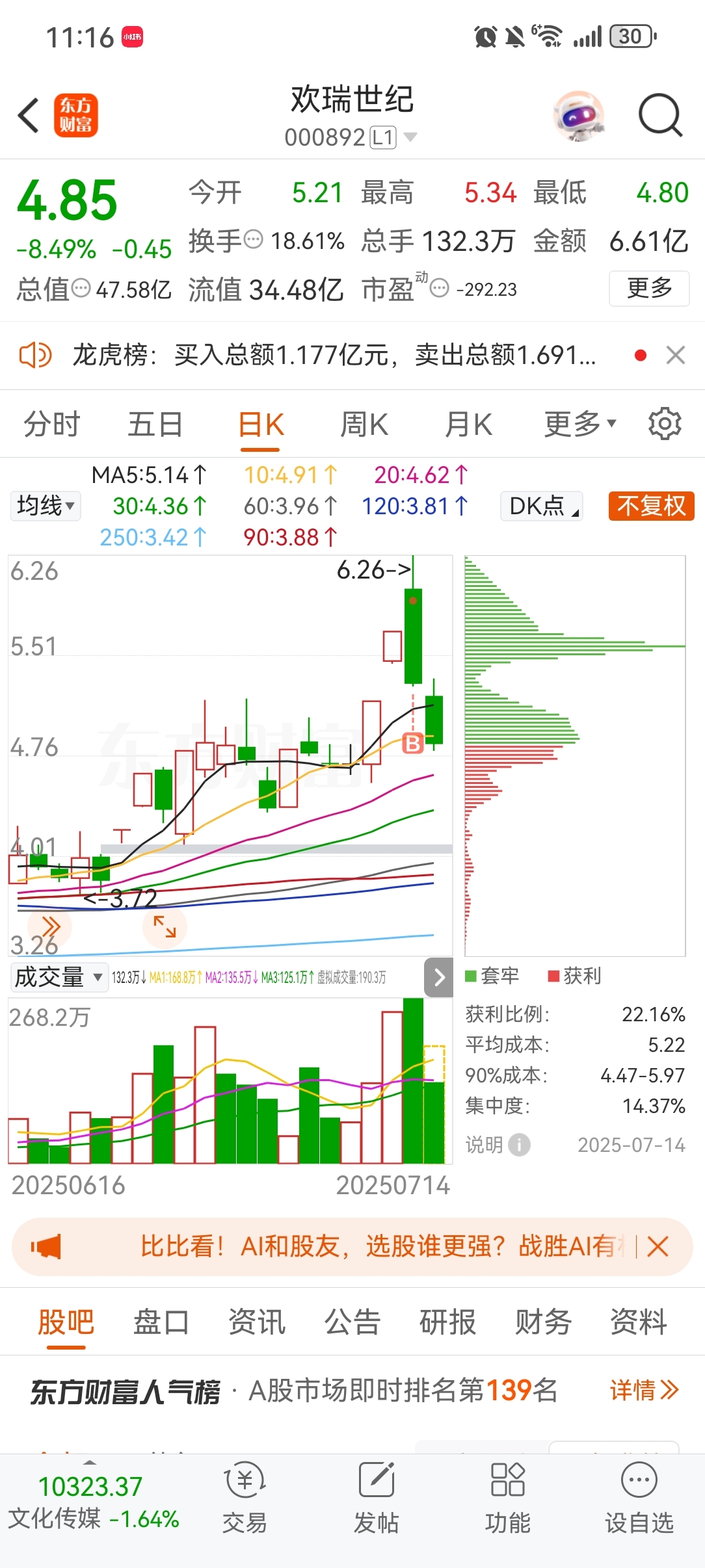Tap the 不复权 adjustment button
This screenshot has width=705, height=1568.
(651, 506)
